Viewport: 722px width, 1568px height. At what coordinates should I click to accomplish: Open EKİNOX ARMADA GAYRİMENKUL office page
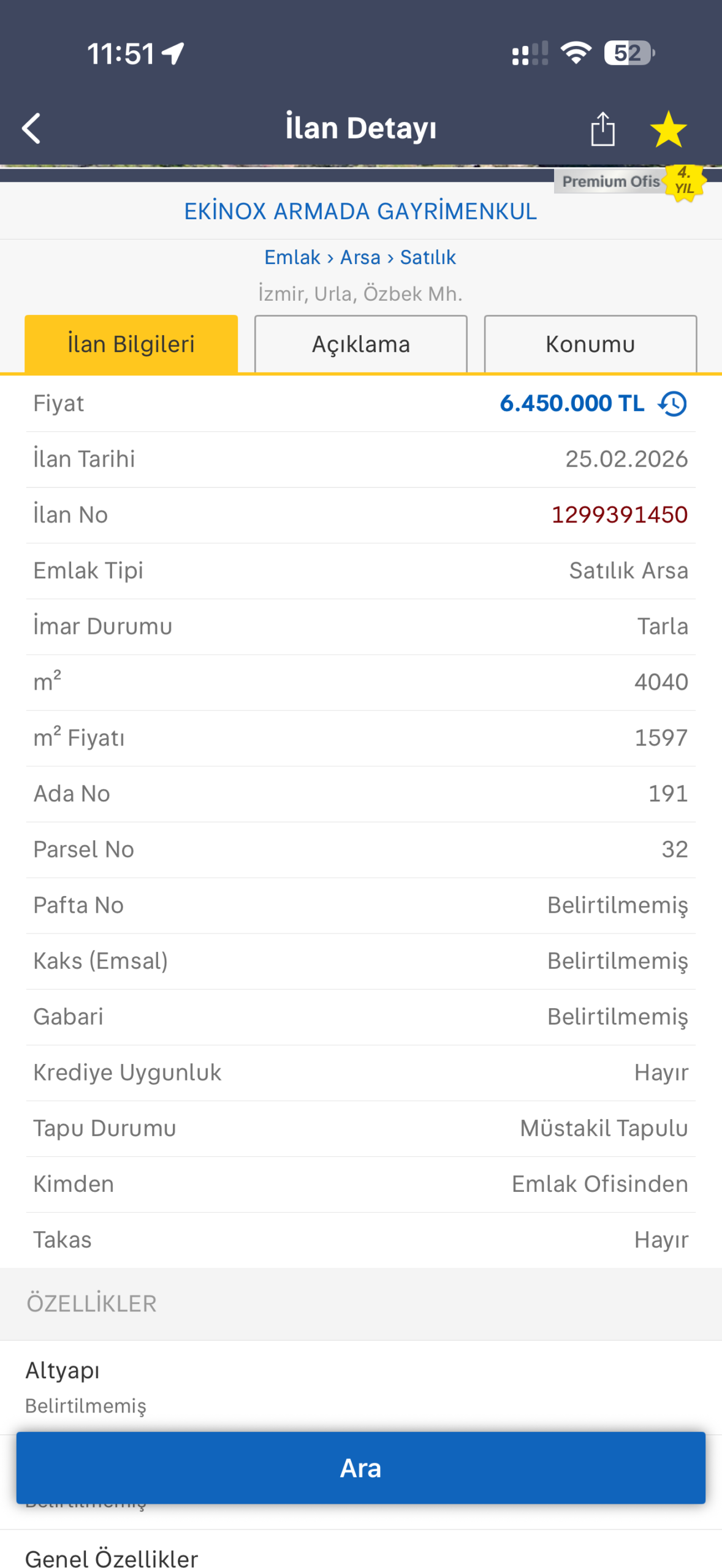[360, 211]
